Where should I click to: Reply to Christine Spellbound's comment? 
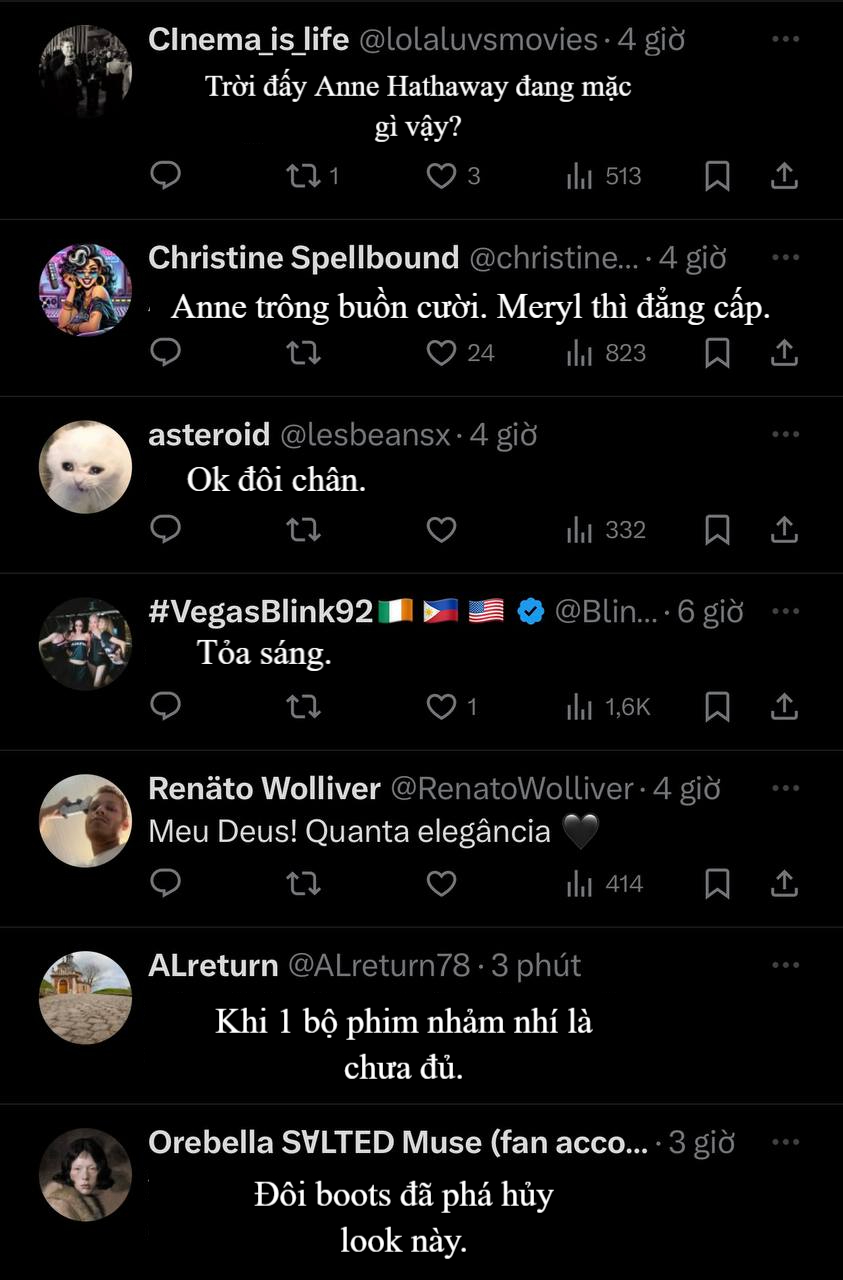pos(165,353)
